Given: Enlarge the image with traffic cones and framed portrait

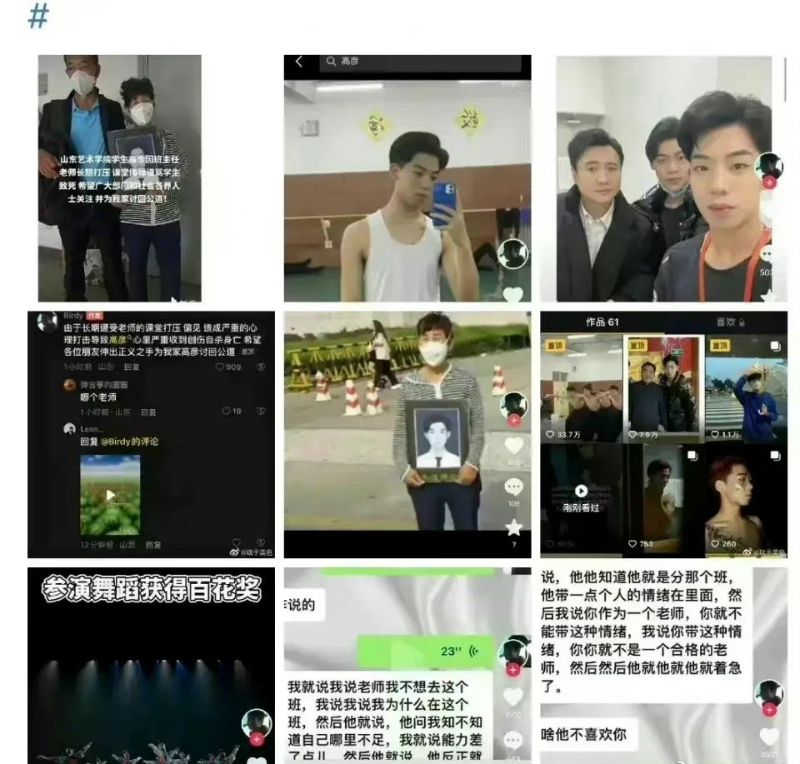Looking at the screenshot, I should [407, 433].
